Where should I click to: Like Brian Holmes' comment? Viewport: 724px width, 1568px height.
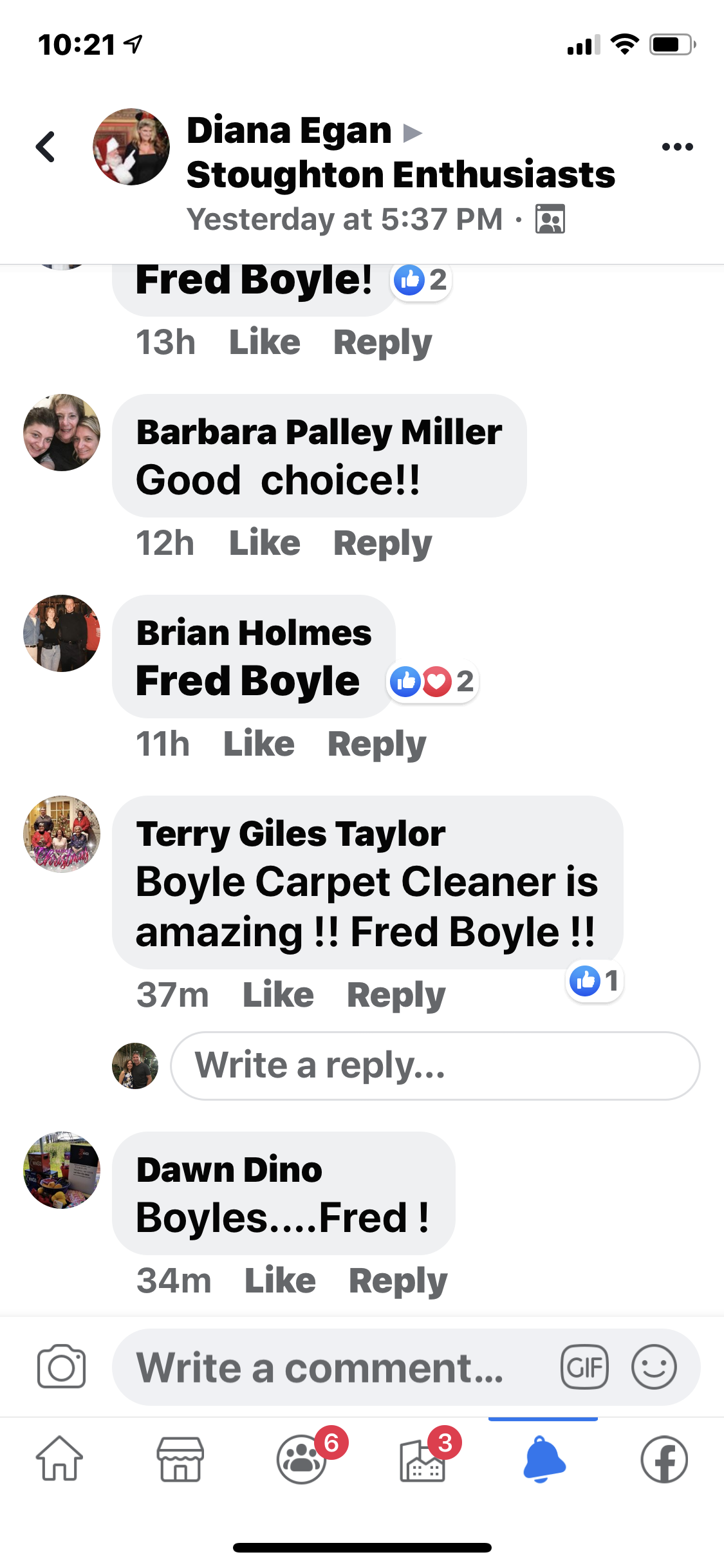click(x=259, y=743)
